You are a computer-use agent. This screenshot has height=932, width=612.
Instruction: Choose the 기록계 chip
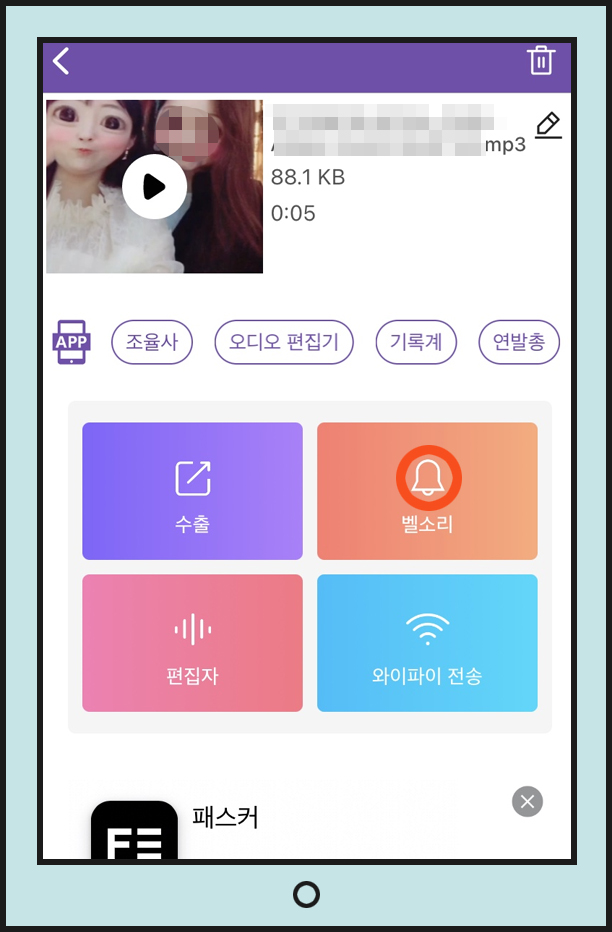(x=416, y=342)
